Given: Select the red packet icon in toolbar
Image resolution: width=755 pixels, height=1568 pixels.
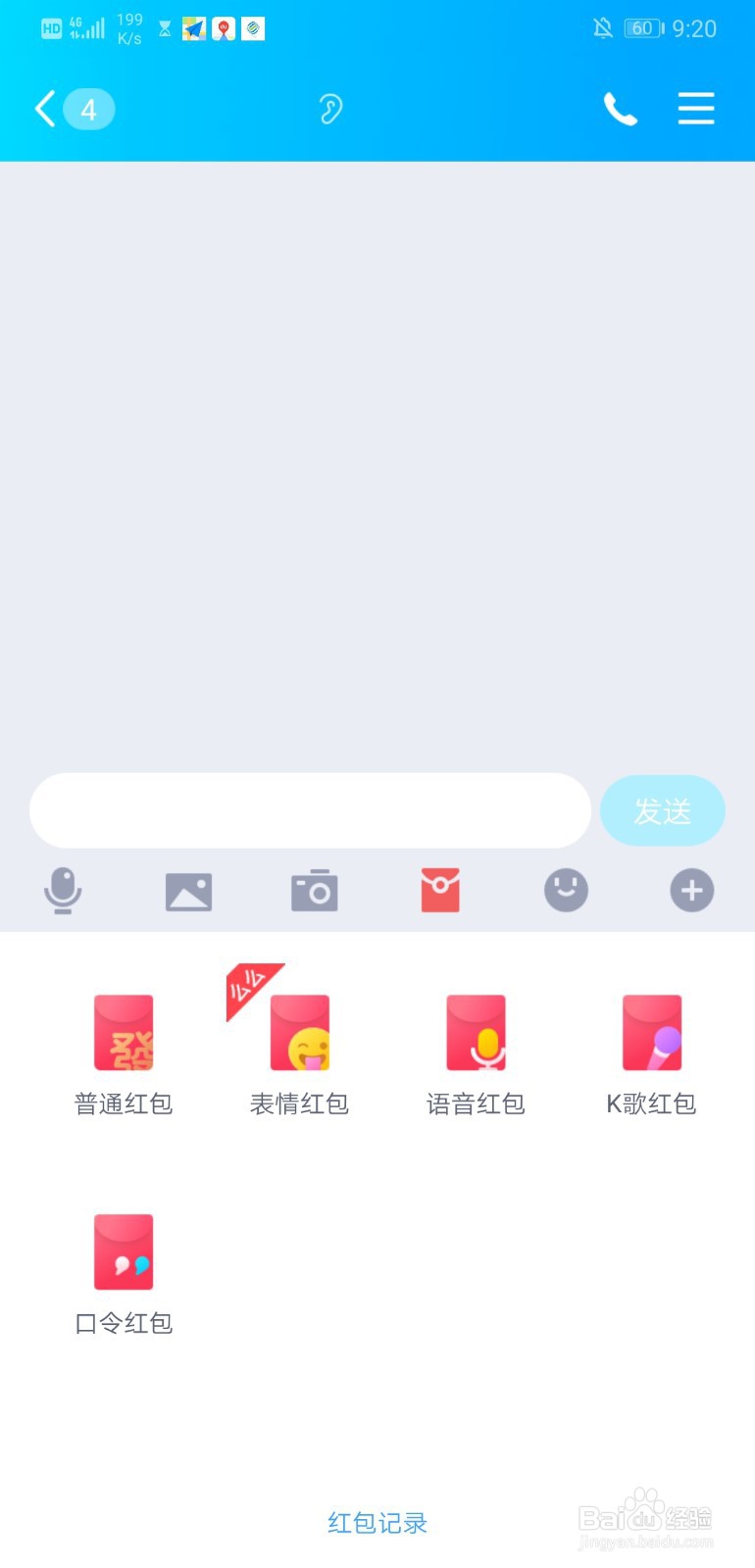Looking at the screenshot, I should pyautogui.click(x=439, y=890).
